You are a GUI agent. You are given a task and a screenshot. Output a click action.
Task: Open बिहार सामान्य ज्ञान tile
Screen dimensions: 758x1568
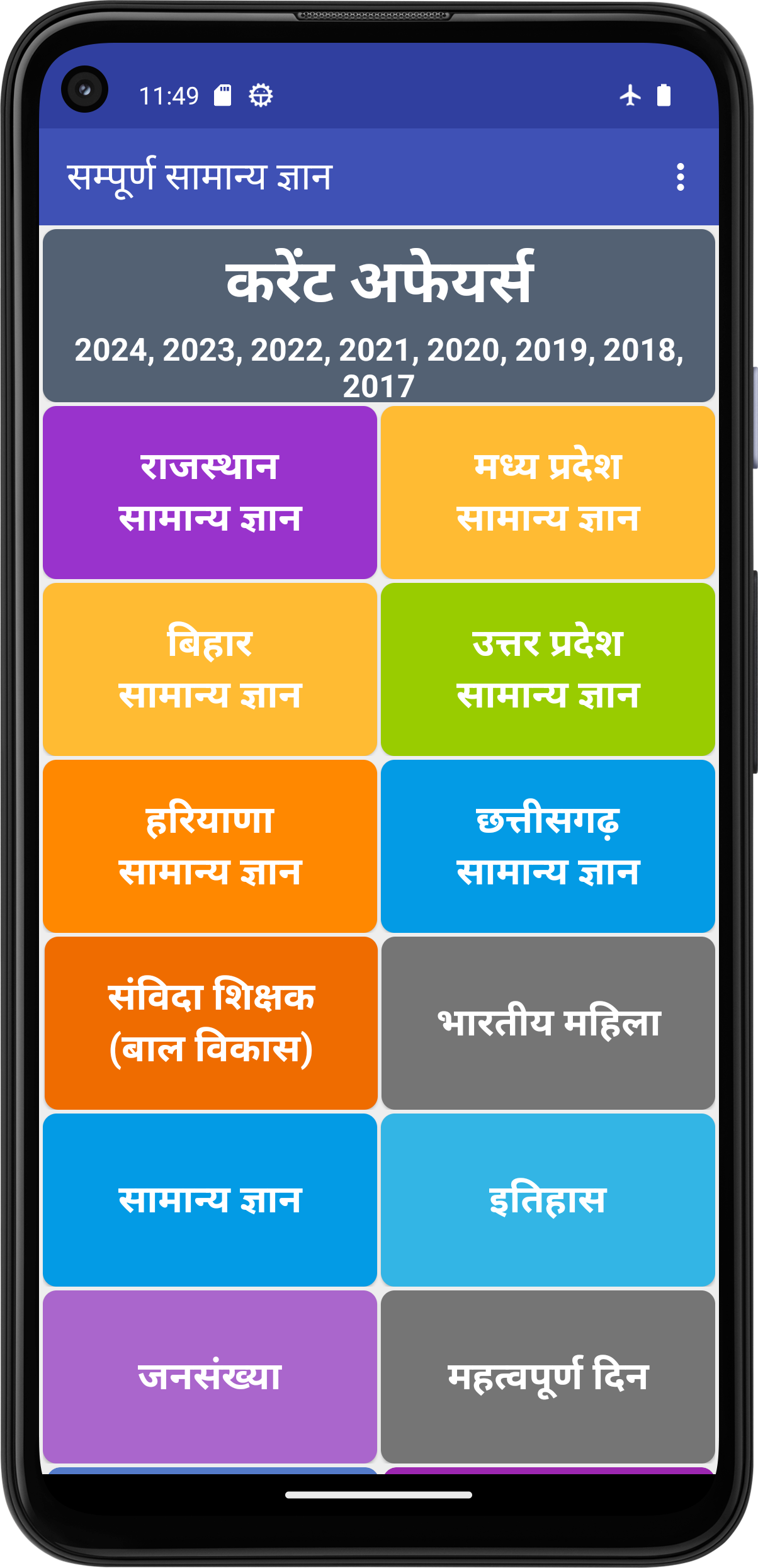(210, 669)
